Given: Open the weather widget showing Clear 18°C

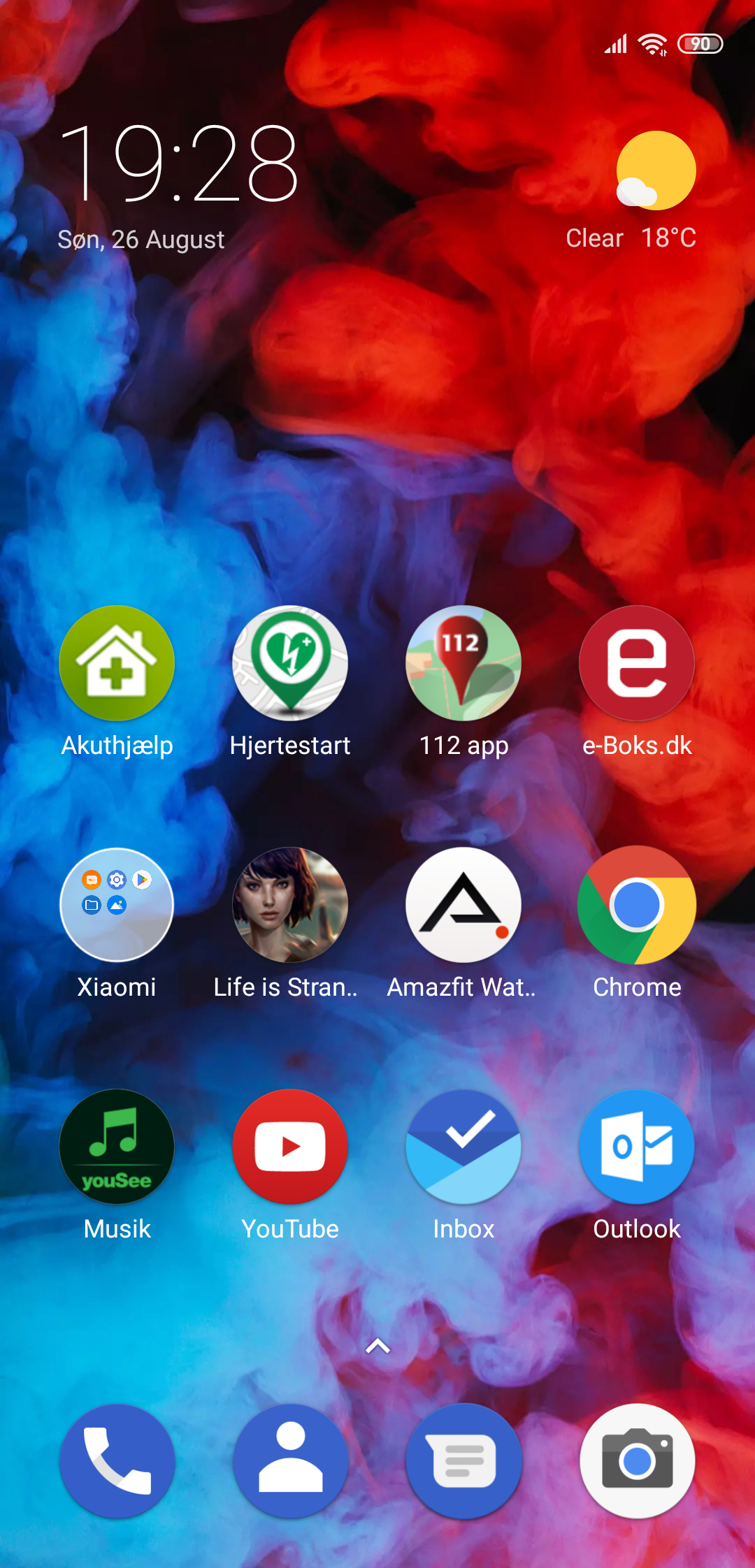Looking at the screenshot, I should pyautogui.click(x=631, y=191).
